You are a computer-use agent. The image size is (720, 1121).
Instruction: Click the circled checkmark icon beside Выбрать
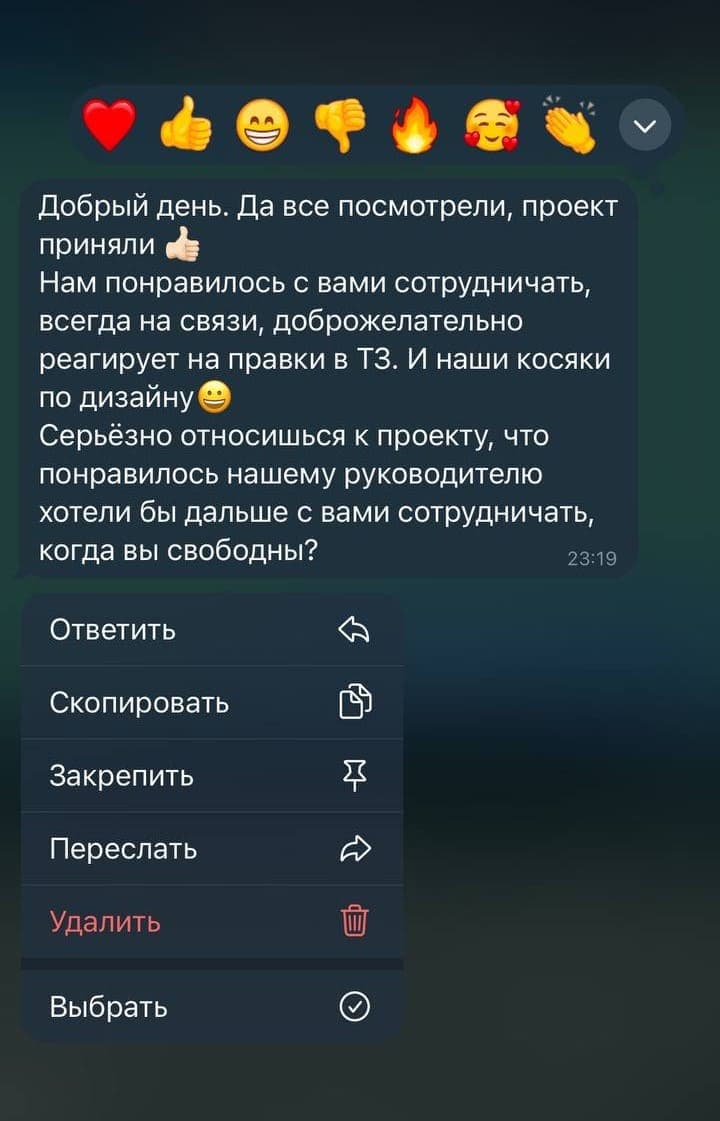356,1007
